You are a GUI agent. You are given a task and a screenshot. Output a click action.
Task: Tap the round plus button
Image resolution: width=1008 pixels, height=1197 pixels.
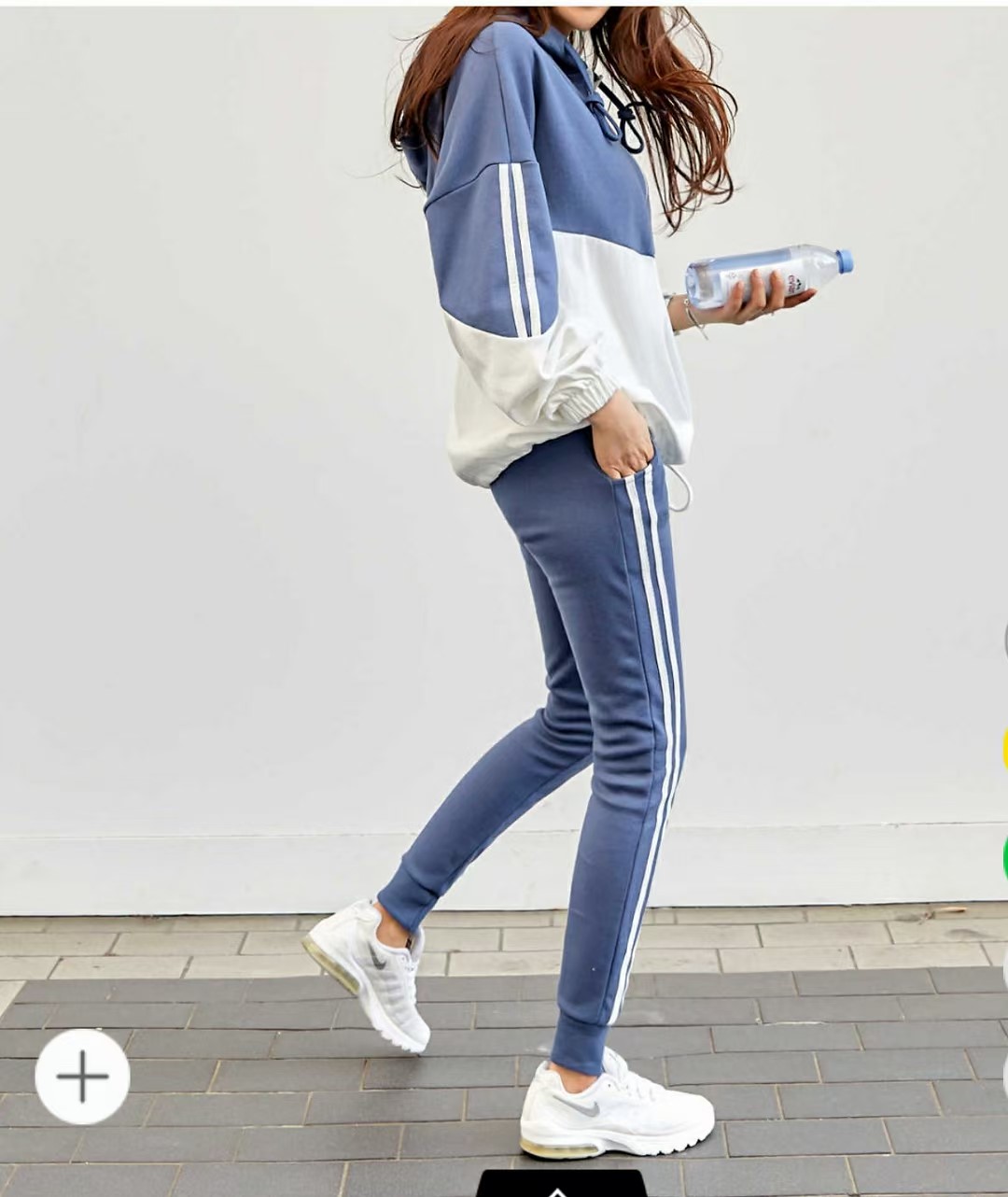82,1077
